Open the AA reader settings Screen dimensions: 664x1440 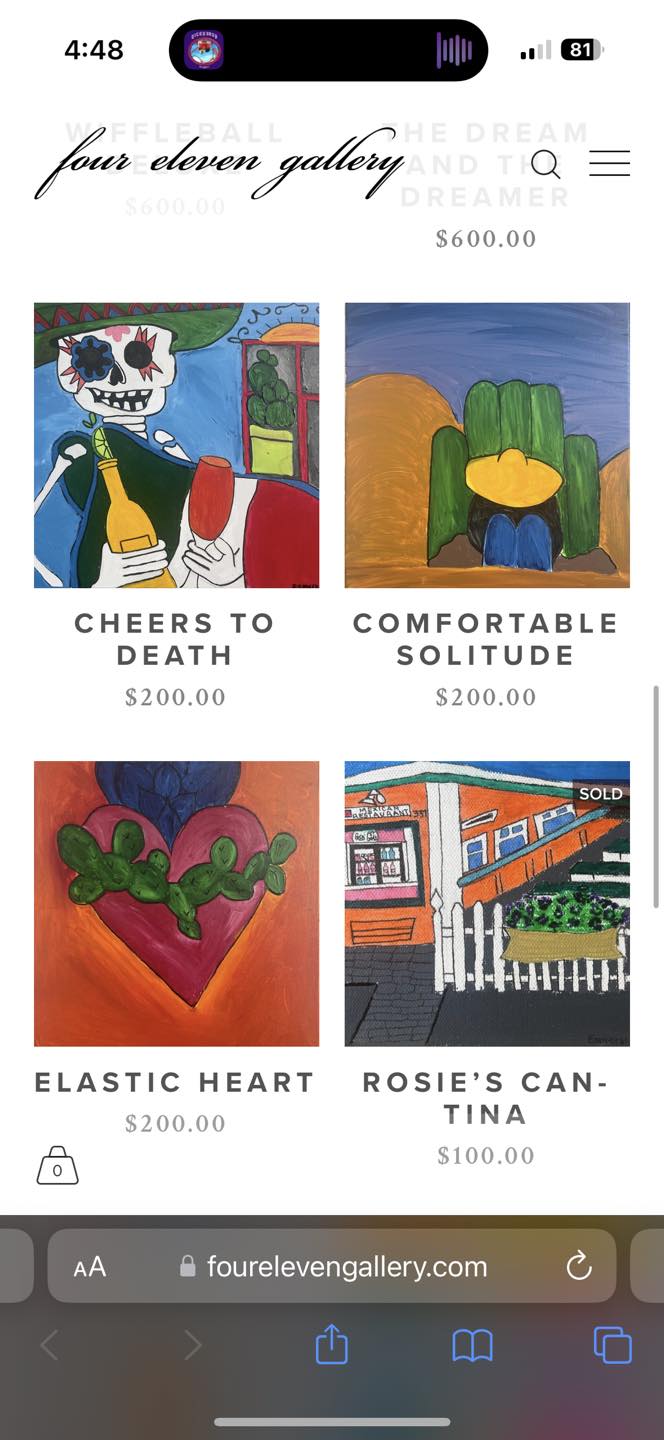[x=90, y=1267]
